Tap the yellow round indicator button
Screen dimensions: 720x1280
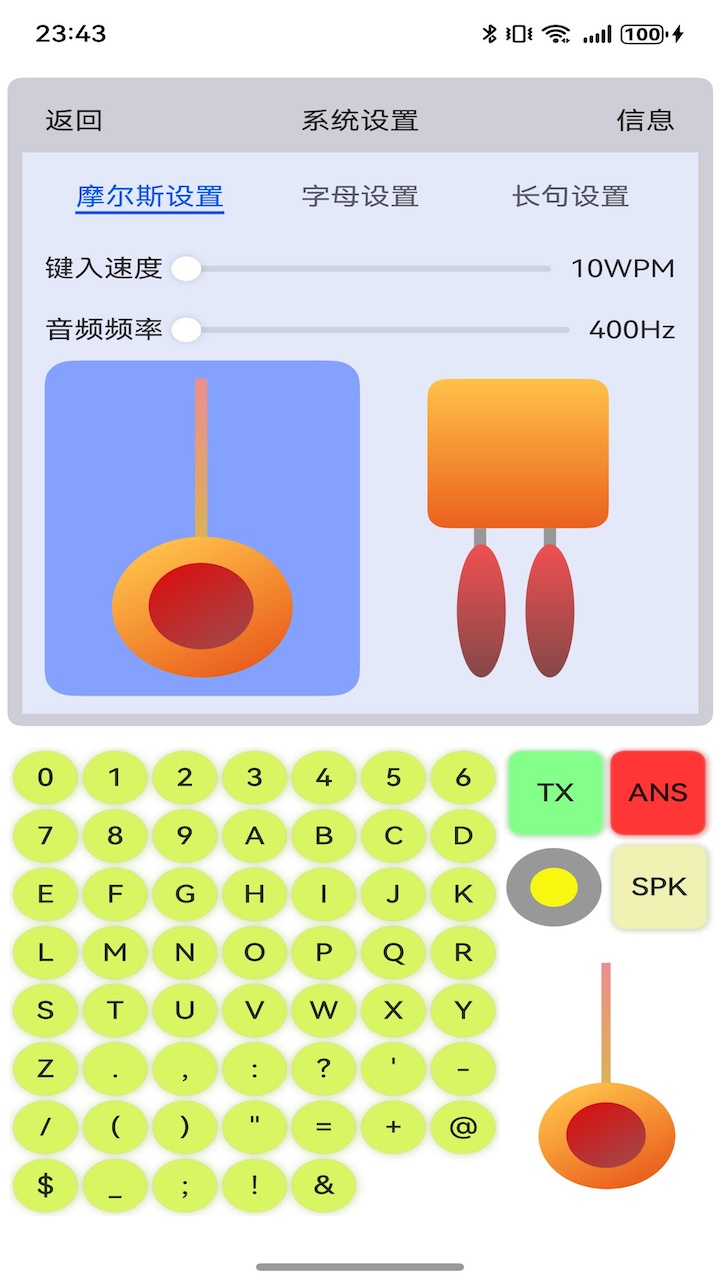coord(554,886)
